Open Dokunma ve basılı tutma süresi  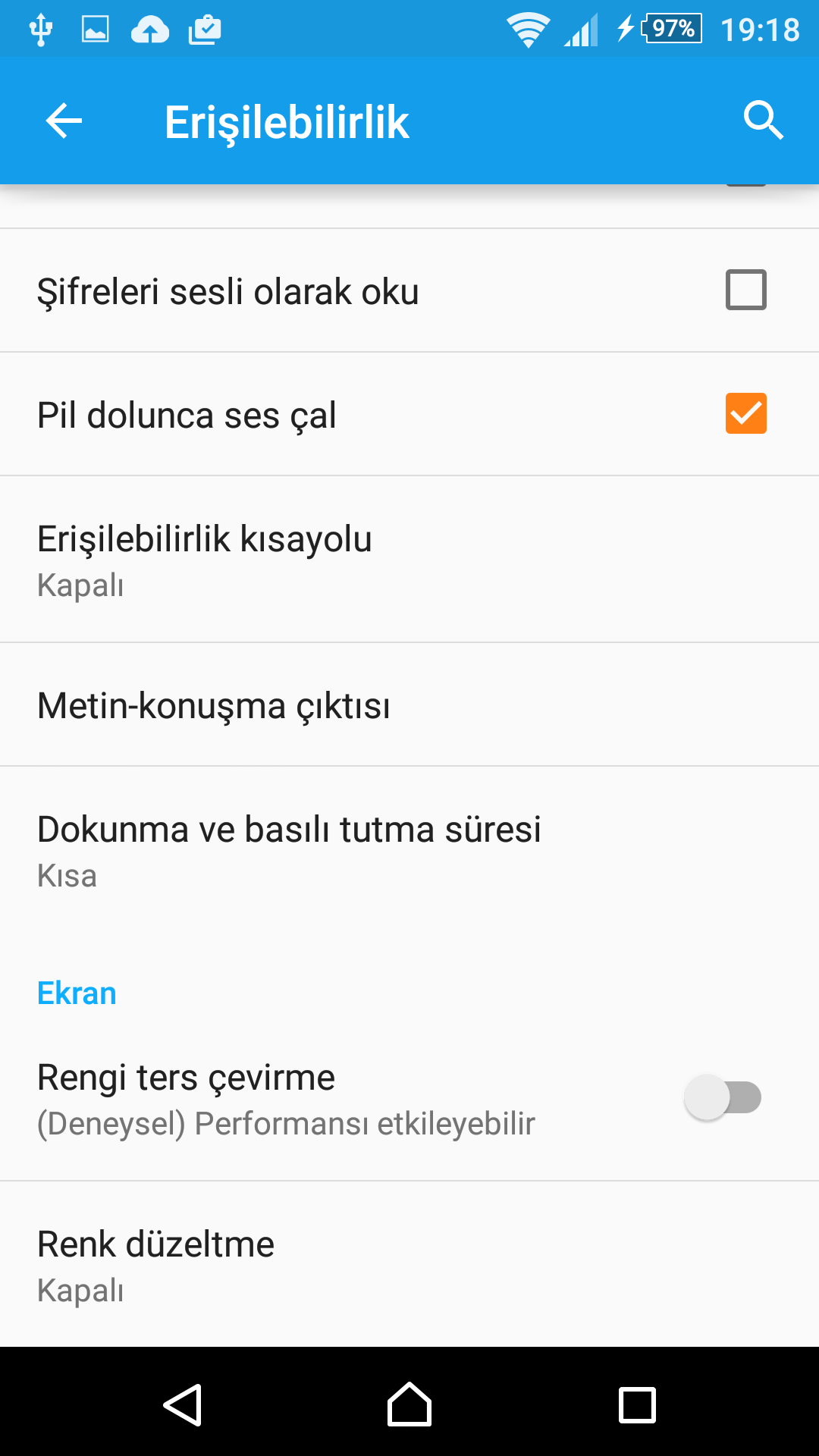[x=409, y=851]
